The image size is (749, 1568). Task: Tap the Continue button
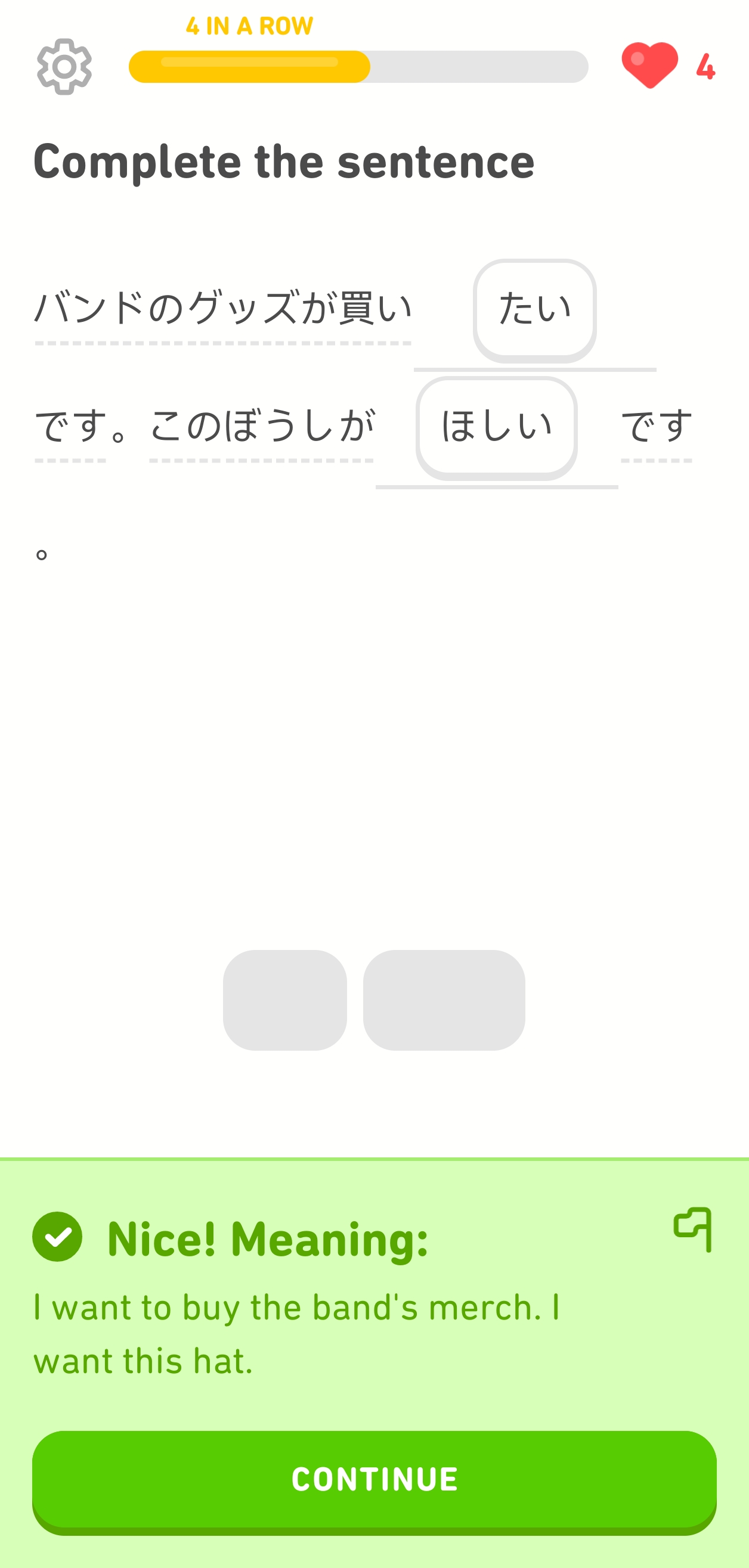374,1479
